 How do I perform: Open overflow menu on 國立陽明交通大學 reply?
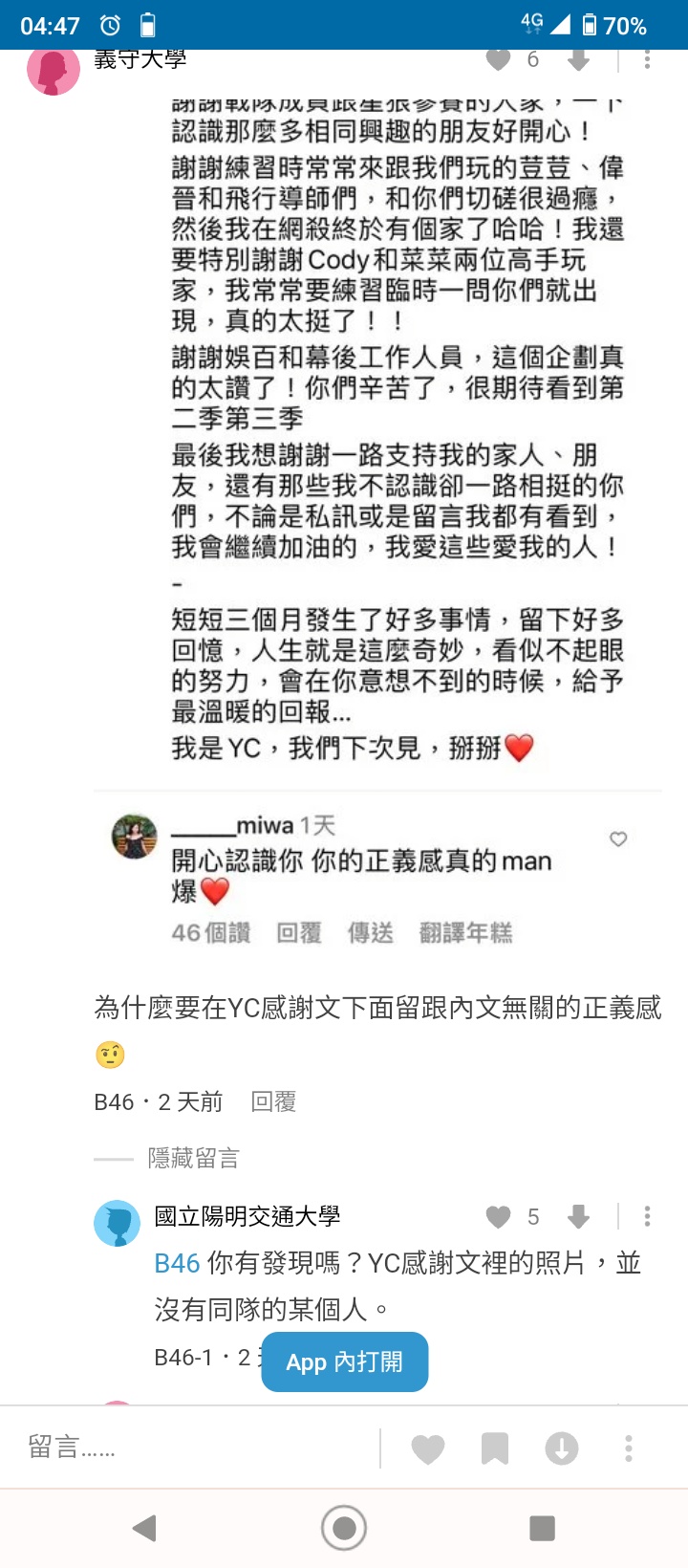(647, 1216)
